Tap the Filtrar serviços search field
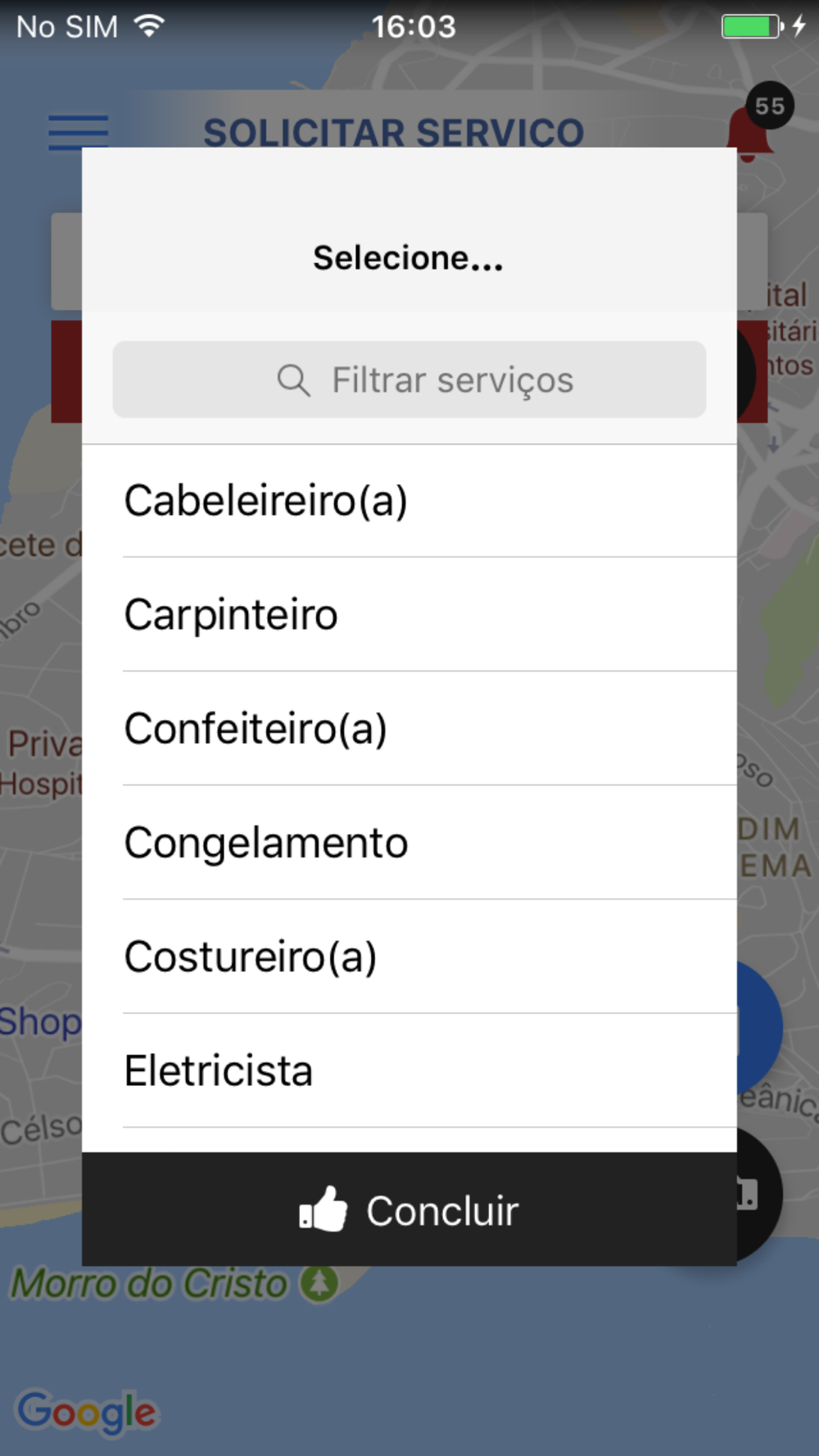The height and width of the screenshot is (1456, 819). pyautogui.click(x=409, y=380)
